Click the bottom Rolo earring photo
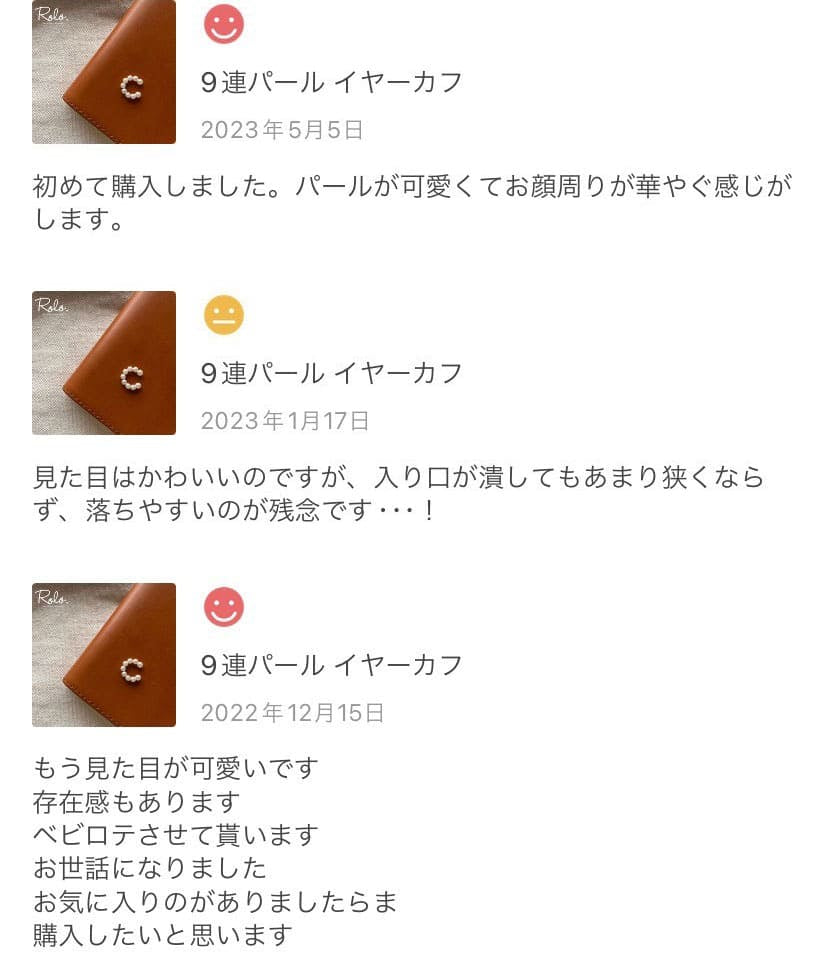 pos(103,653)
